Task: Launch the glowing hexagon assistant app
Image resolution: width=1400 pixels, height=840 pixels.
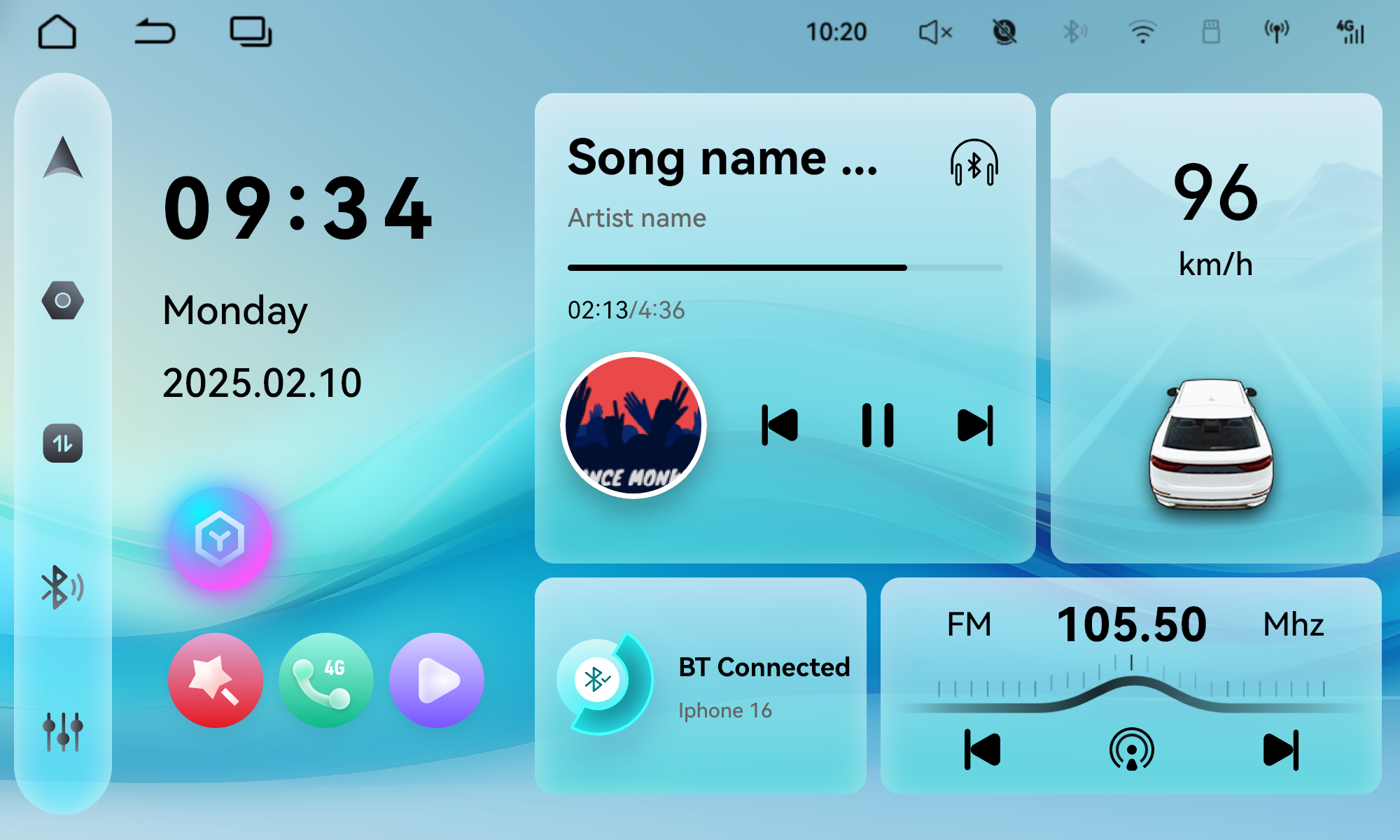Action: tap(220, 539)
